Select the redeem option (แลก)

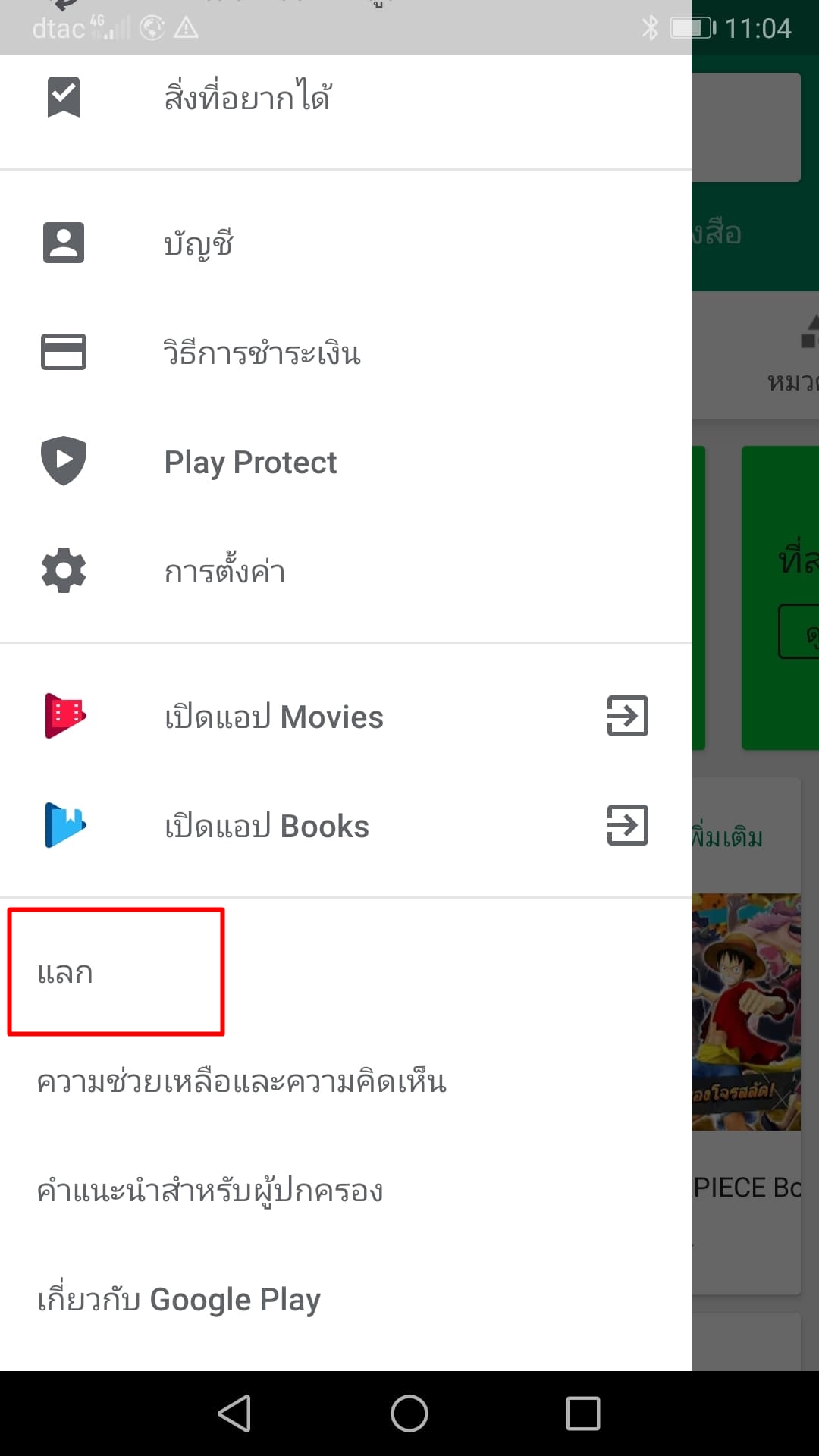(66, 972)
